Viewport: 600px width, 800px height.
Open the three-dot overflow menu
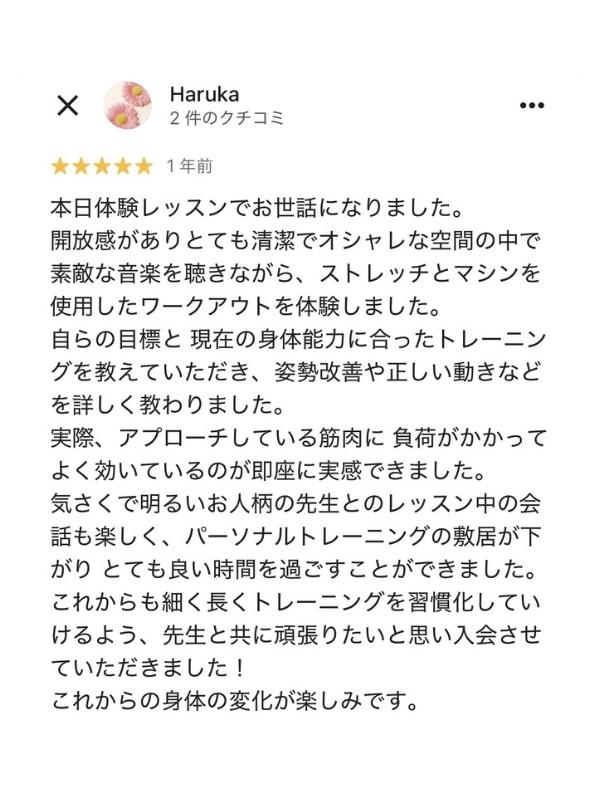[532, 106]
